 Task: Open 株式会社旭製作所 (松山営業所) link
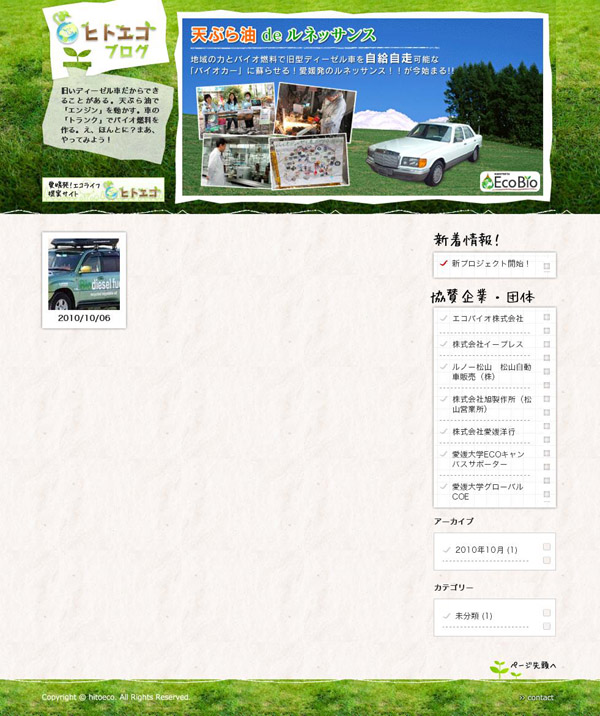[490, 404]
